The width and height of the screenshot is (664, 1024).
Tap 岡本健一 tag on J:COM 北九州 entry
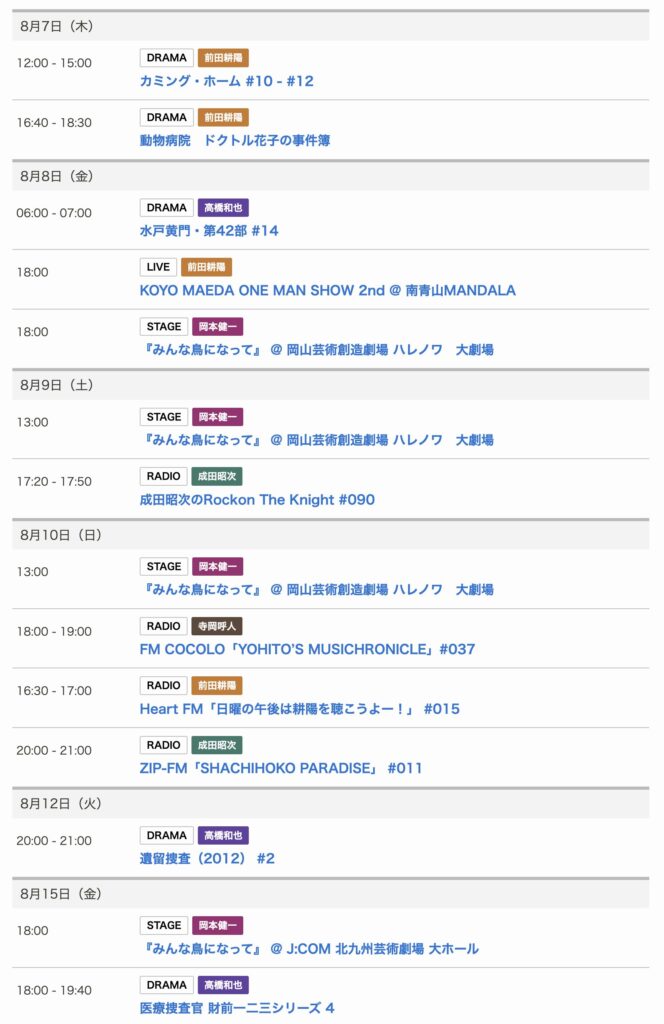click(217, 925)
